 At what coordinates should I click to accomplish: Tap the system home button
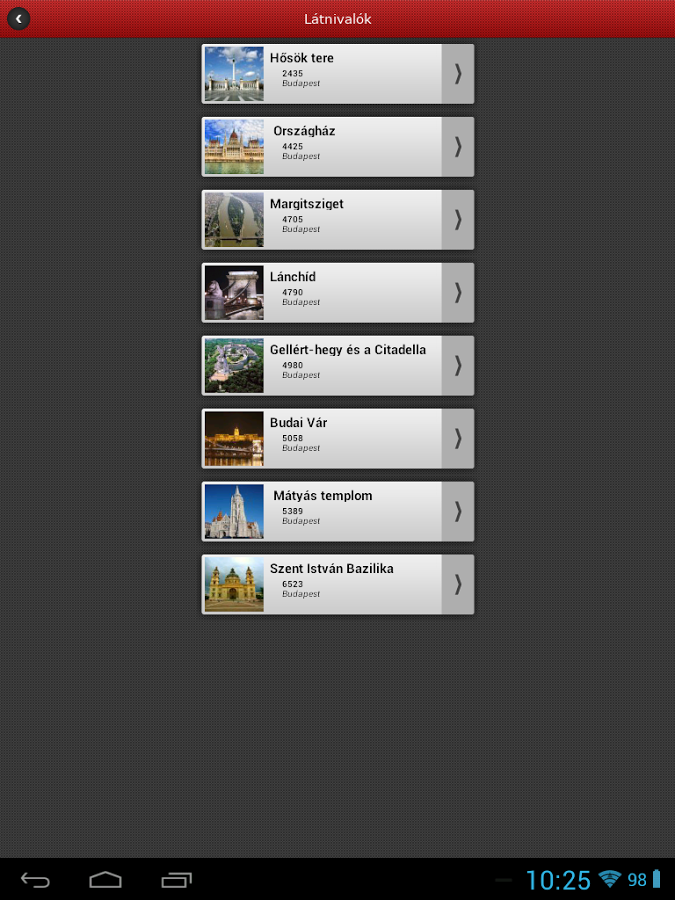coord(105,880)
